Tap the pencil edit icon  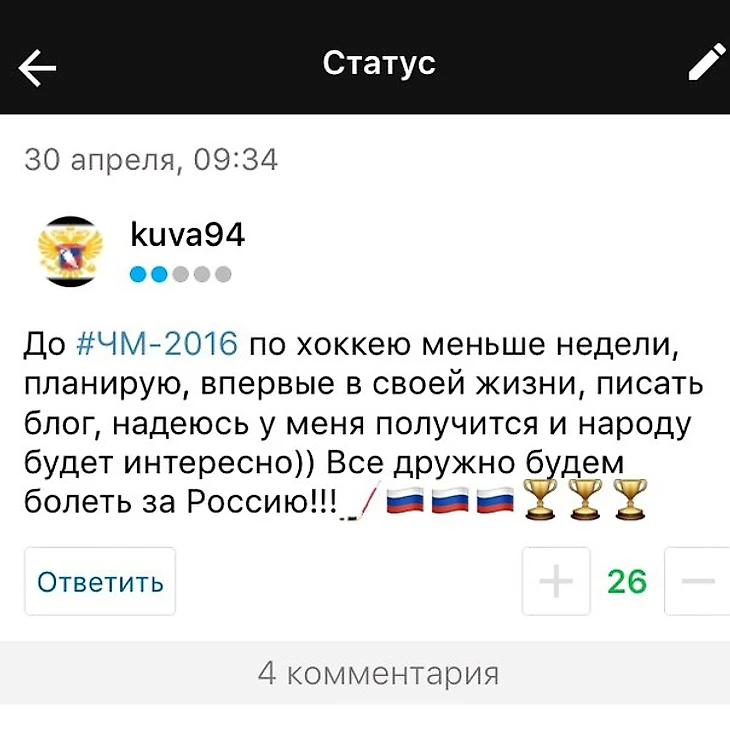click(x=705, y=63)
